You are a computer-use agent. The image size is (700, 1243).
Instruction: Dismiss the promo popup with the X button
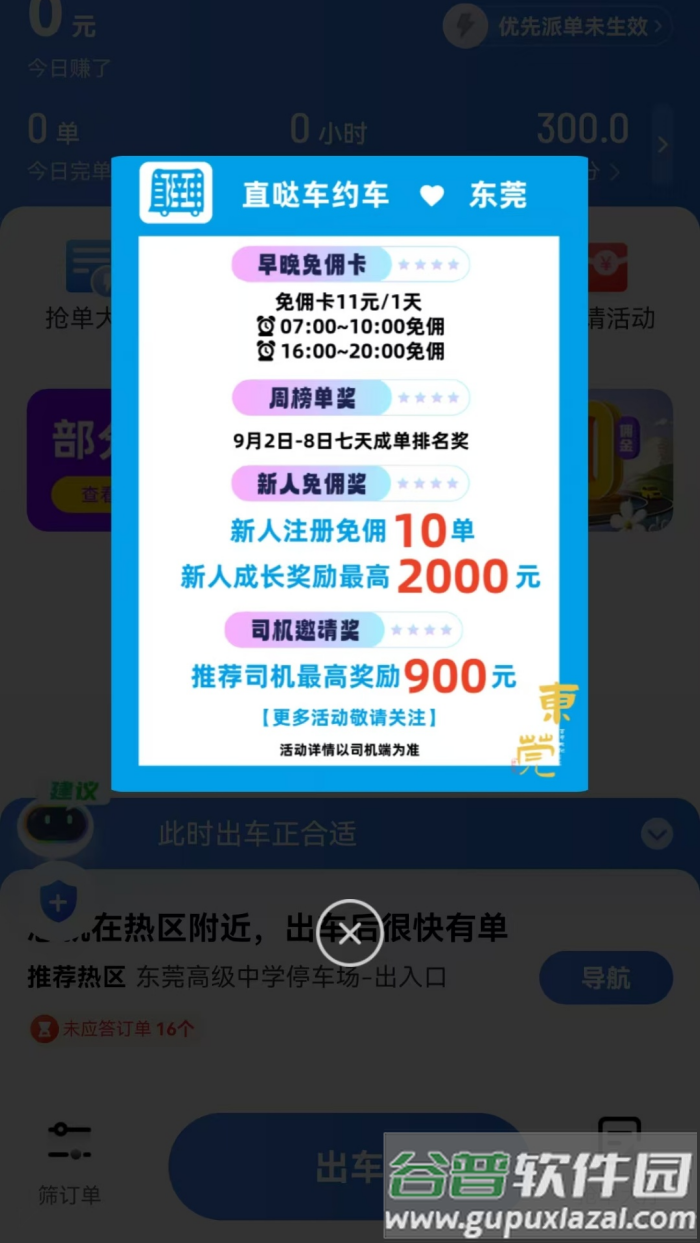(x=349, y=934)
